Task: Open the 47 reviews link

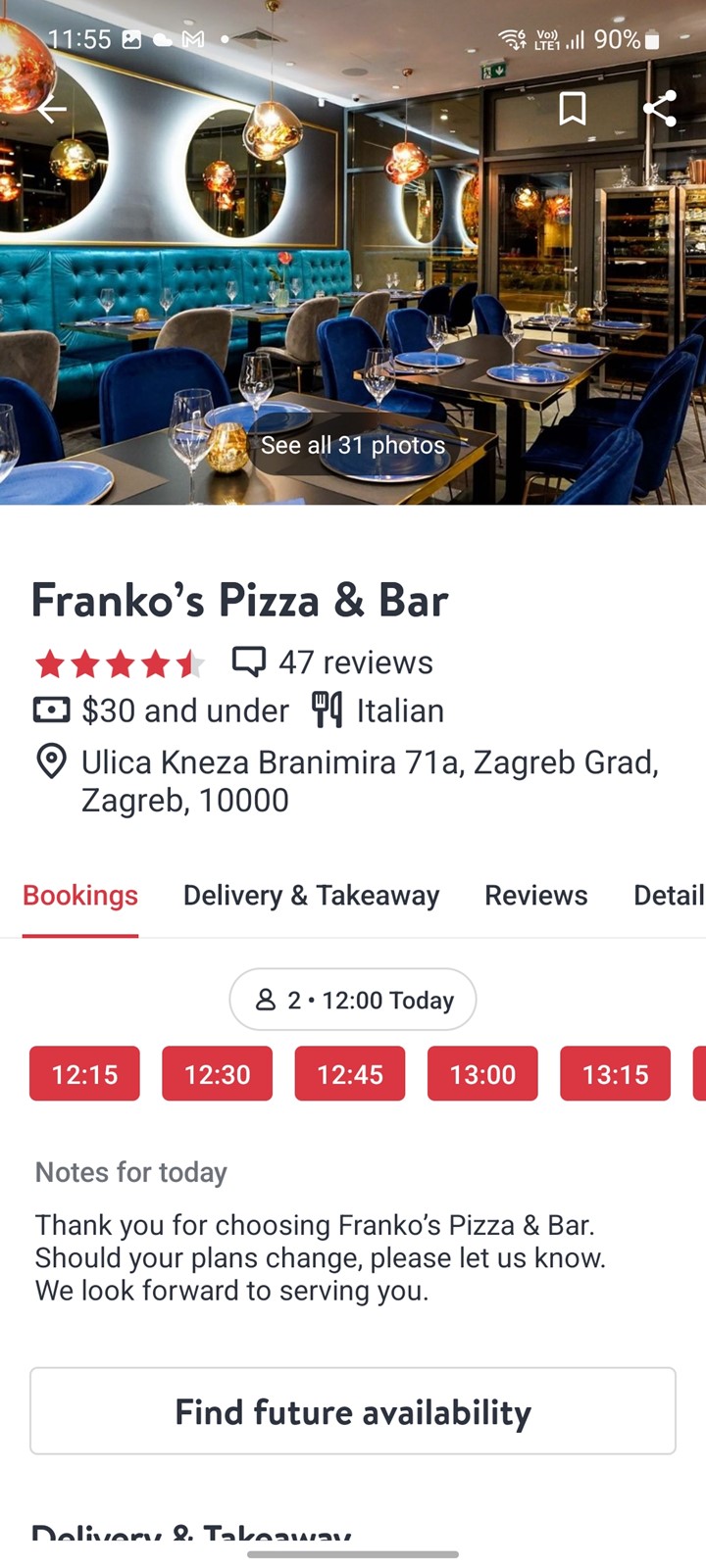Action: 332,662
